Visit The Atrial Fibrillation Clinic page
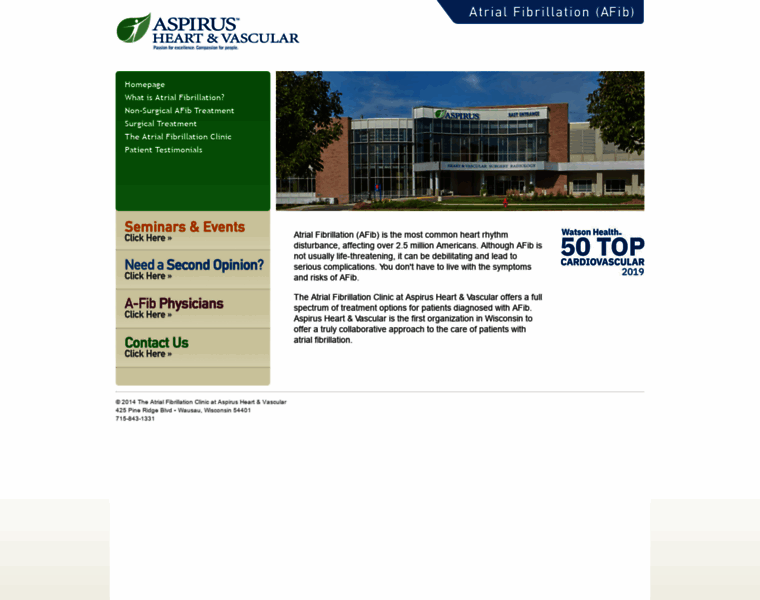The image size is (760, 600). (178, 137)
